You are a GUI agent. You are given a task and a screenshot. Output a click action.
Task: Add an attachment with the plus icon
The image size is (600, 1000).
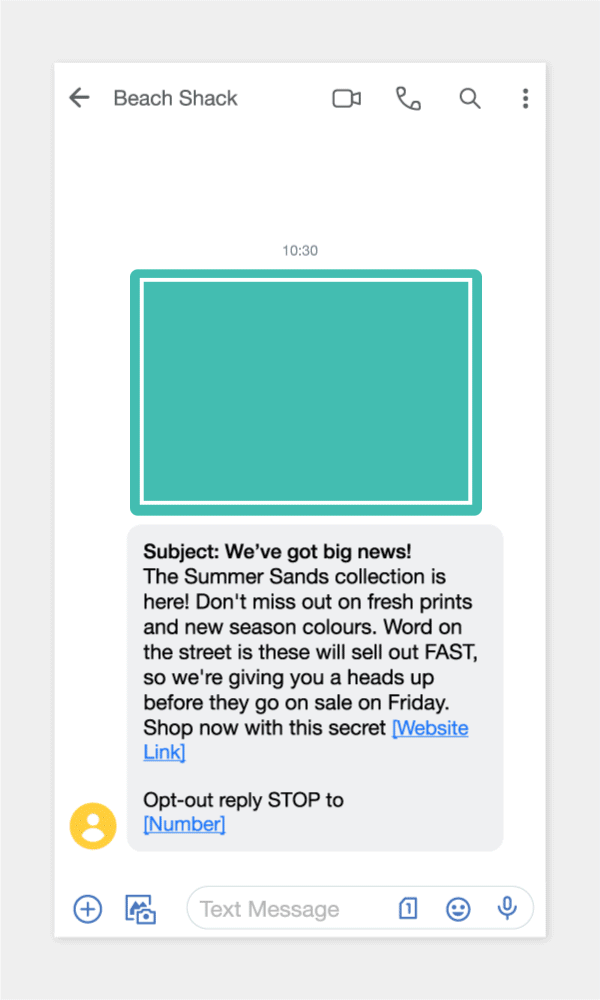click(88, 909)
